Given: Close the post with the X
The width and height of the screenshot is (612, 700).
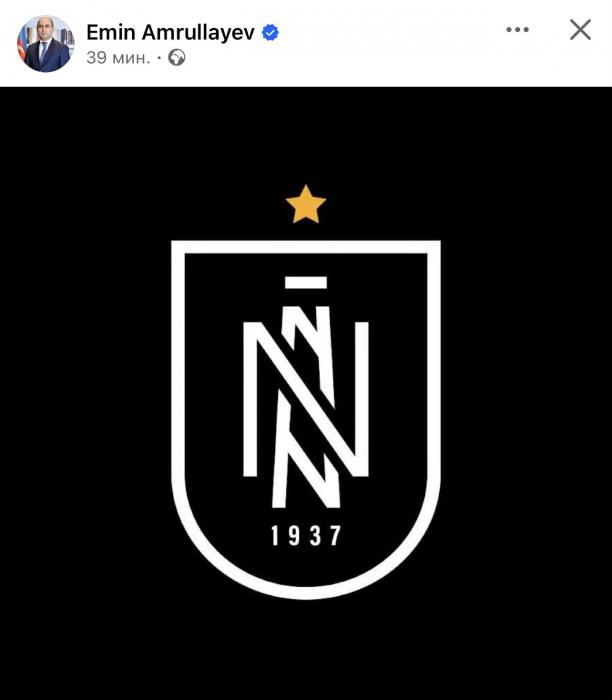Looking at the screenshot, I should click(x=580, y=30).
